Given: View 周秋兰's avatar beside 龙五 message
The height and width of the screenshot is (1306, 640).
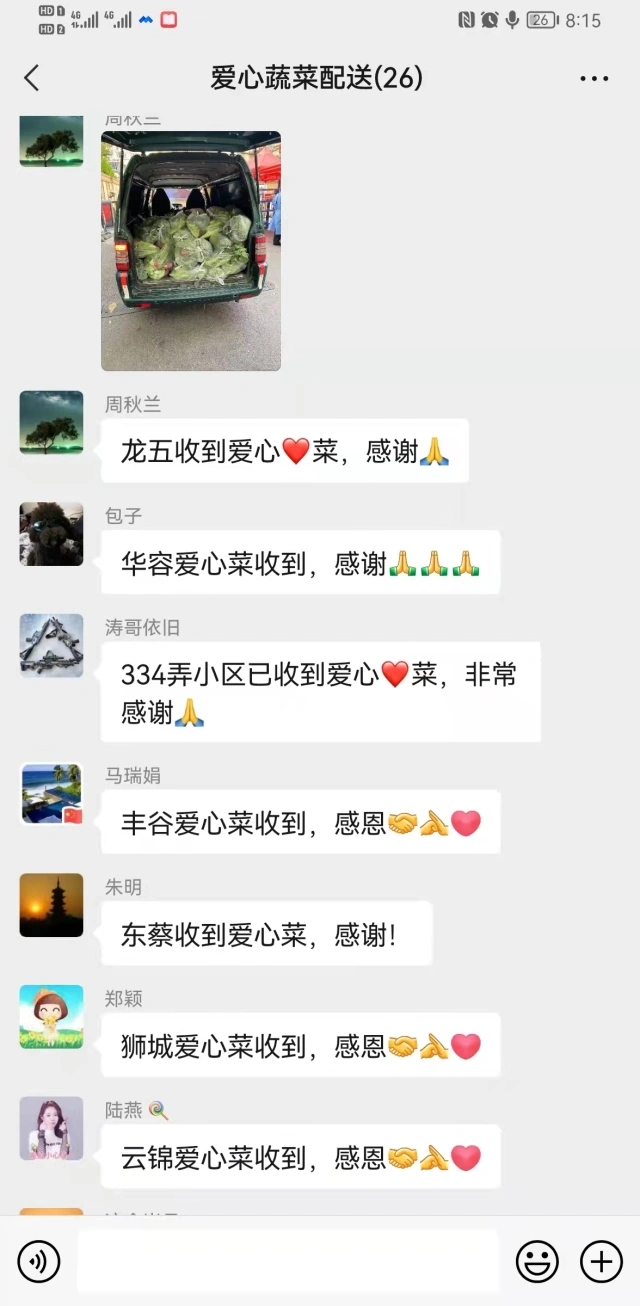Looking at the screenshot, I should (52, 423).
